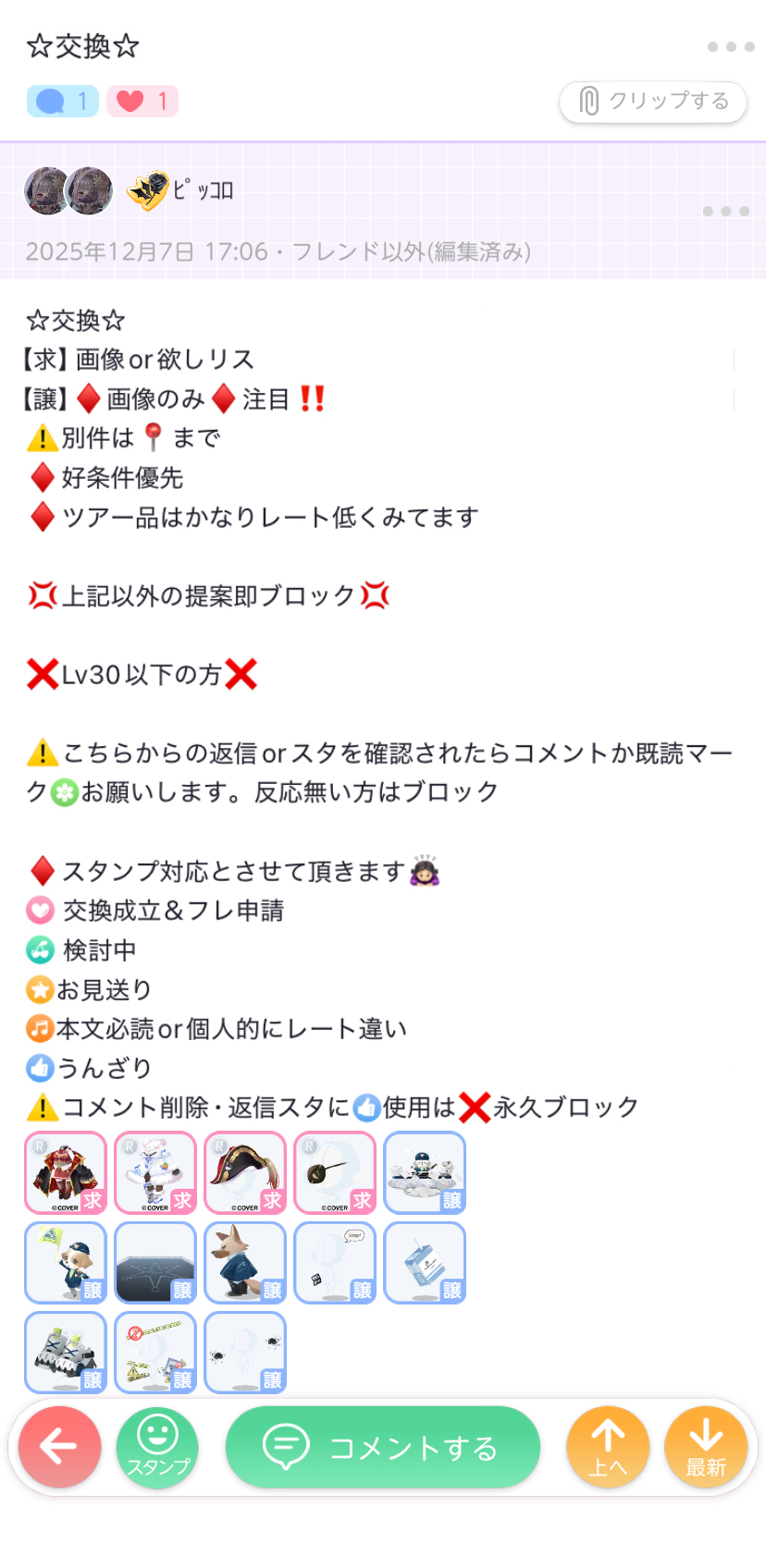Open the comment count chip
The image size is (766, 1568).
coord(62,101)
